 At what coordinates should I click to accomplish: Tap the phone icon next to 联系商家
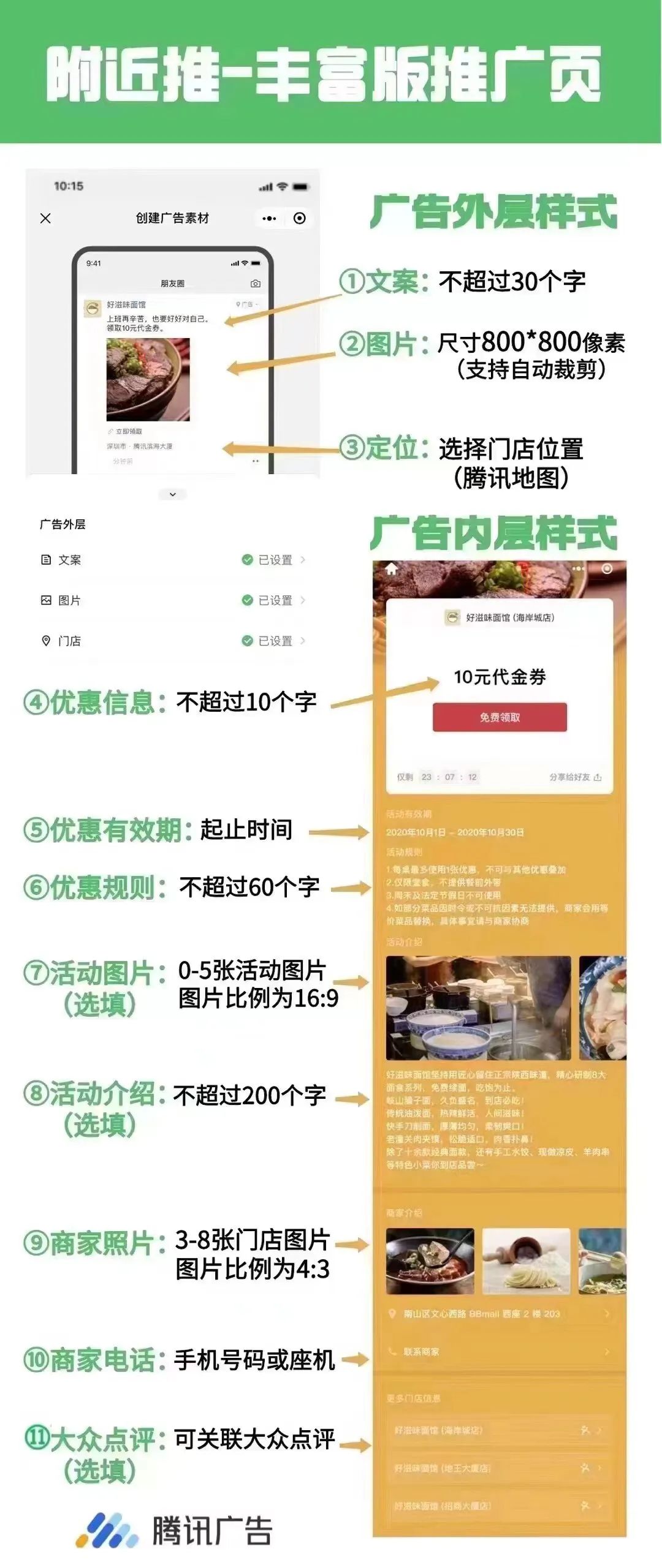pyautogui.click(x=392, y=1351)
